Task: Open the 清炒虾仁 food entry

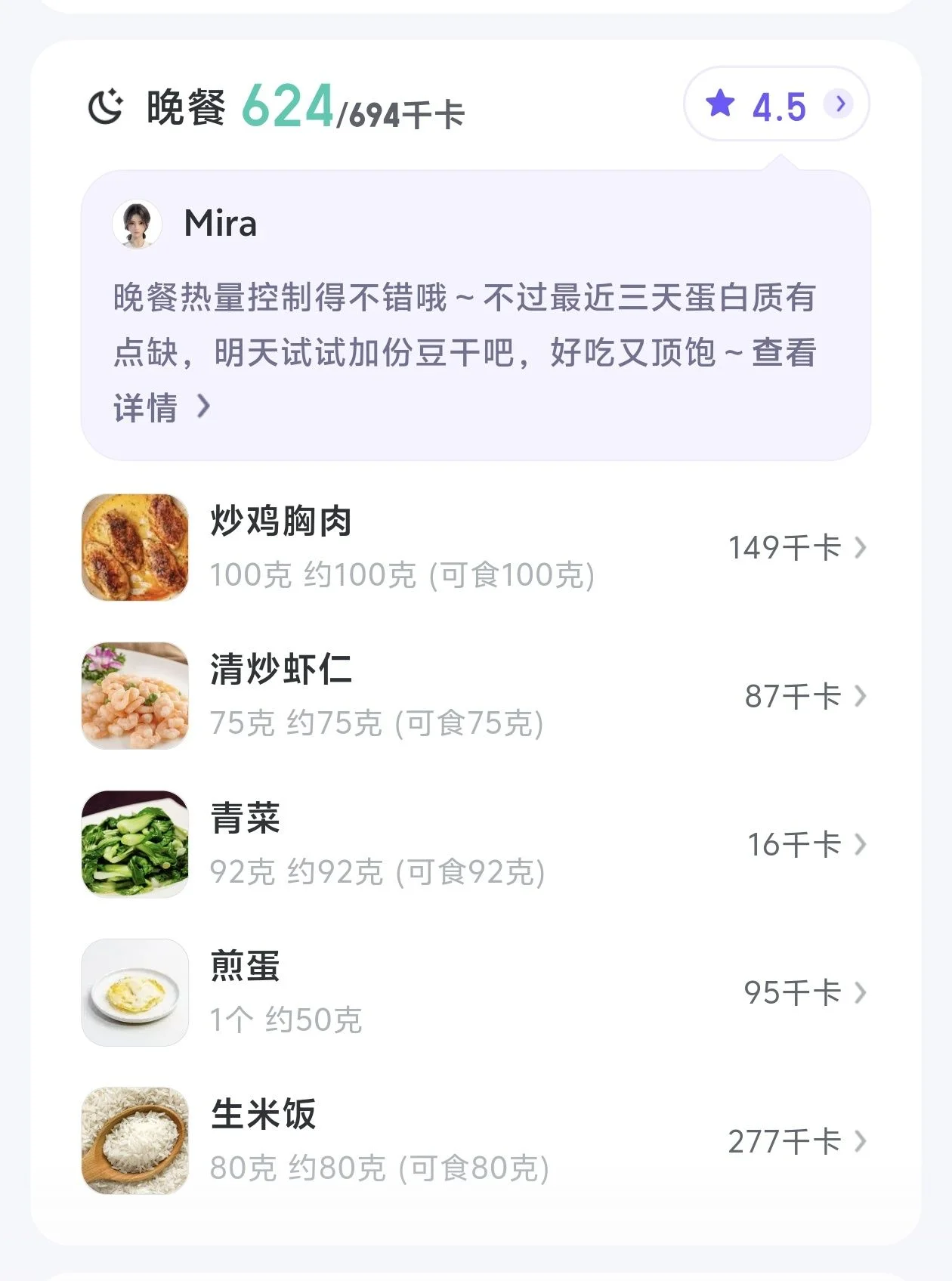Action: coord(473,695)
